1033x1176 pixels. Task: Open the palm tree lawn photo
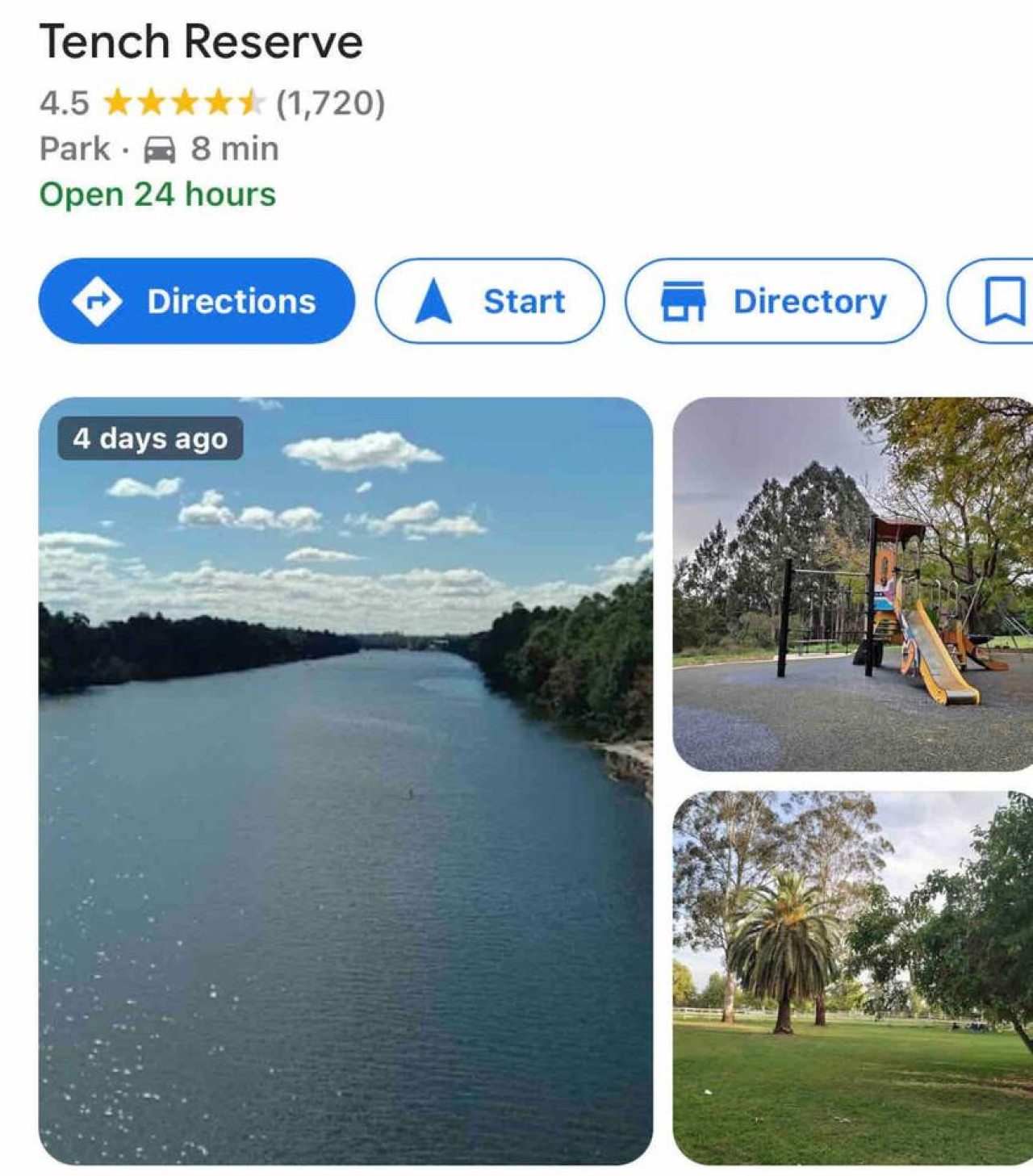tap(852, 977)
